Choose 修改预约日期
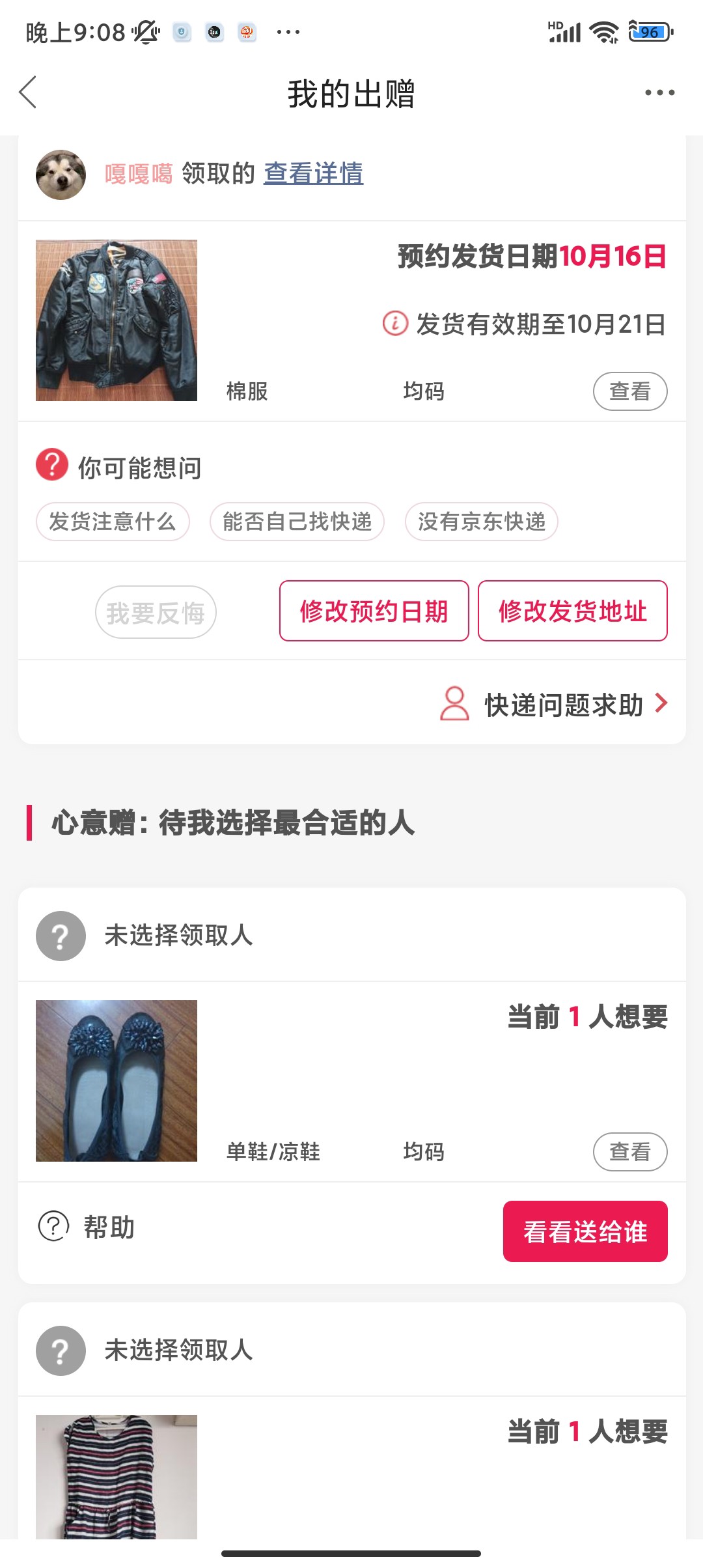The height and width of the screenshot is (1568, 703). tap(374, 611)
